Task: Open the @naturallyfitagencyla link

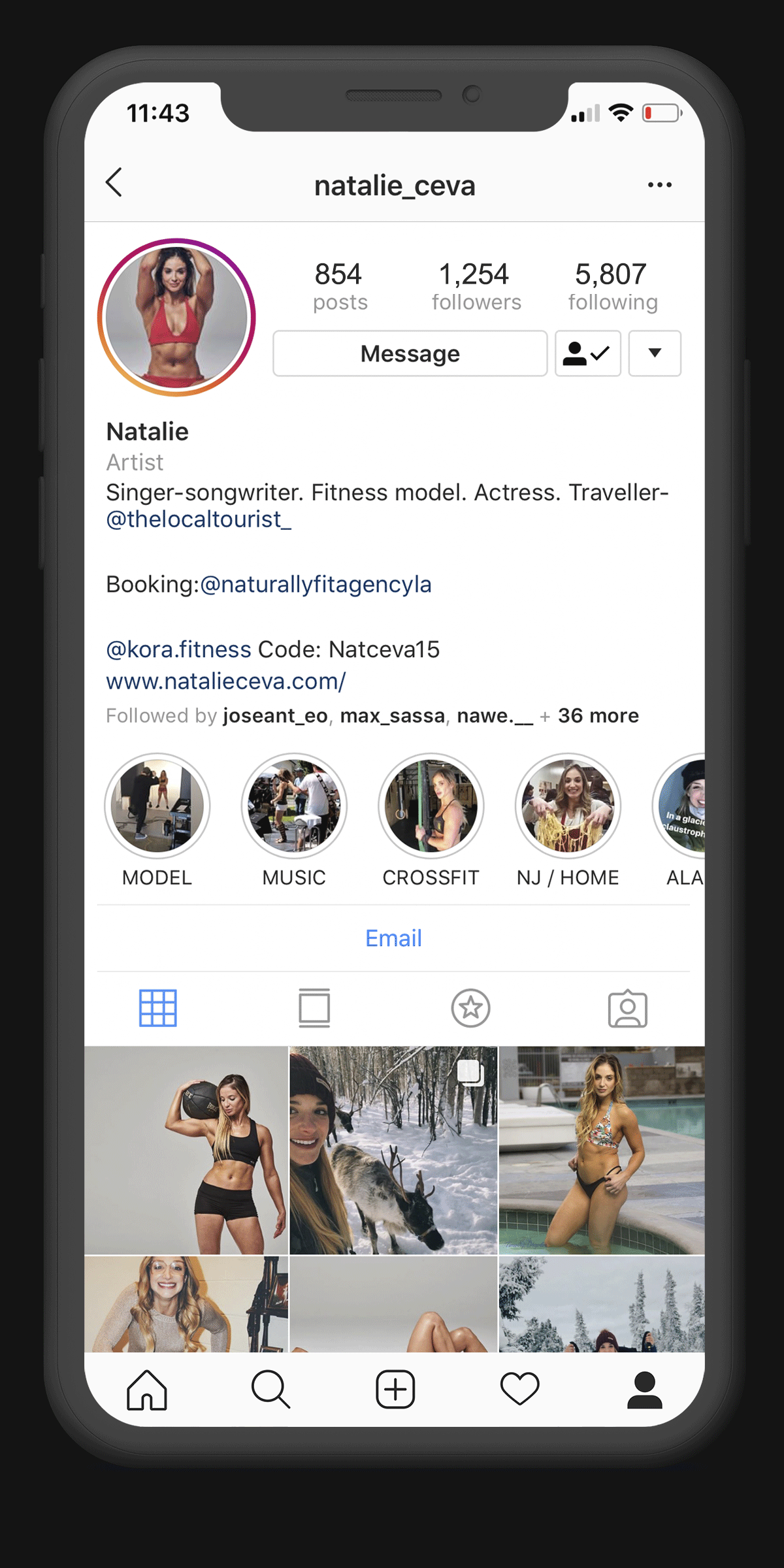Action: coord(316,584)
